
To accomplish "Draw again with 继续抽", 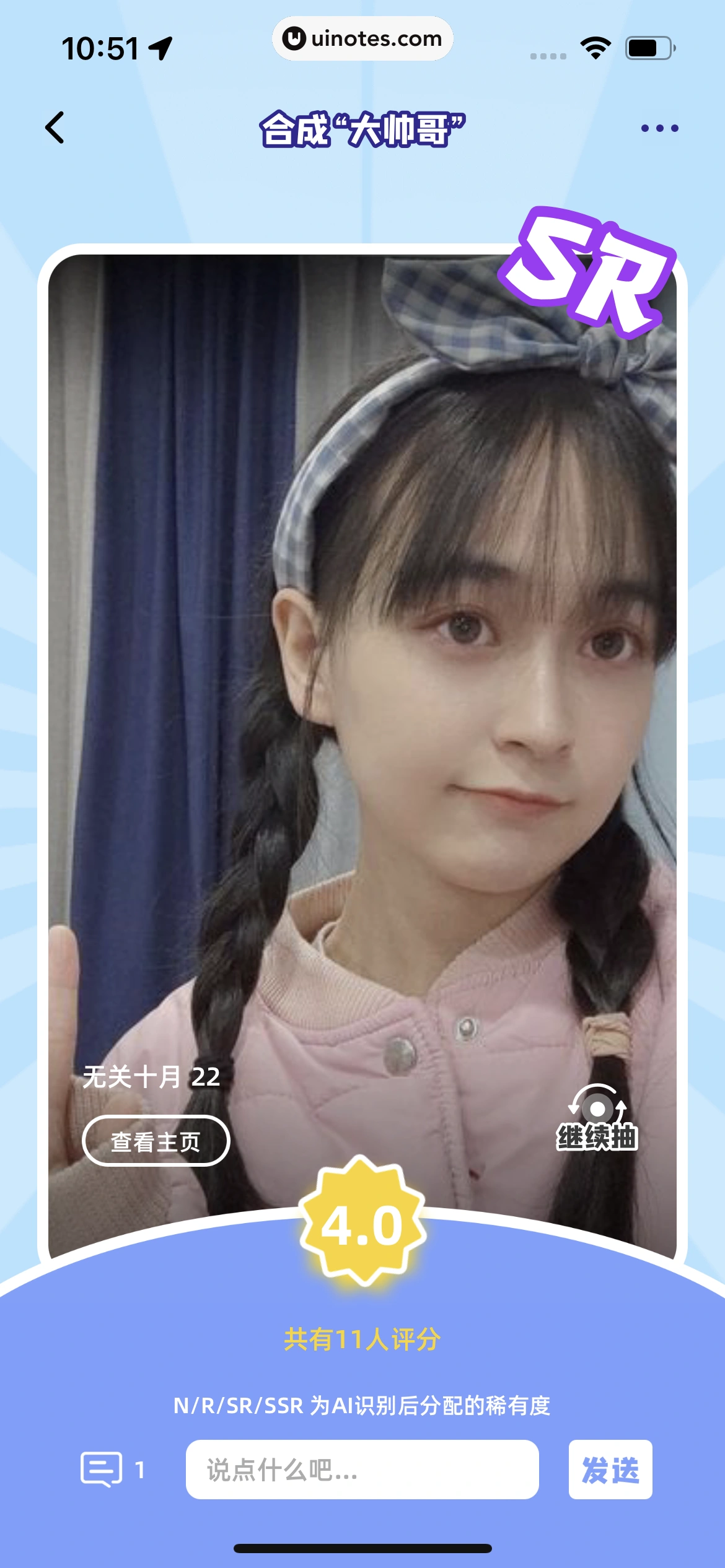I will point(597,1120).
